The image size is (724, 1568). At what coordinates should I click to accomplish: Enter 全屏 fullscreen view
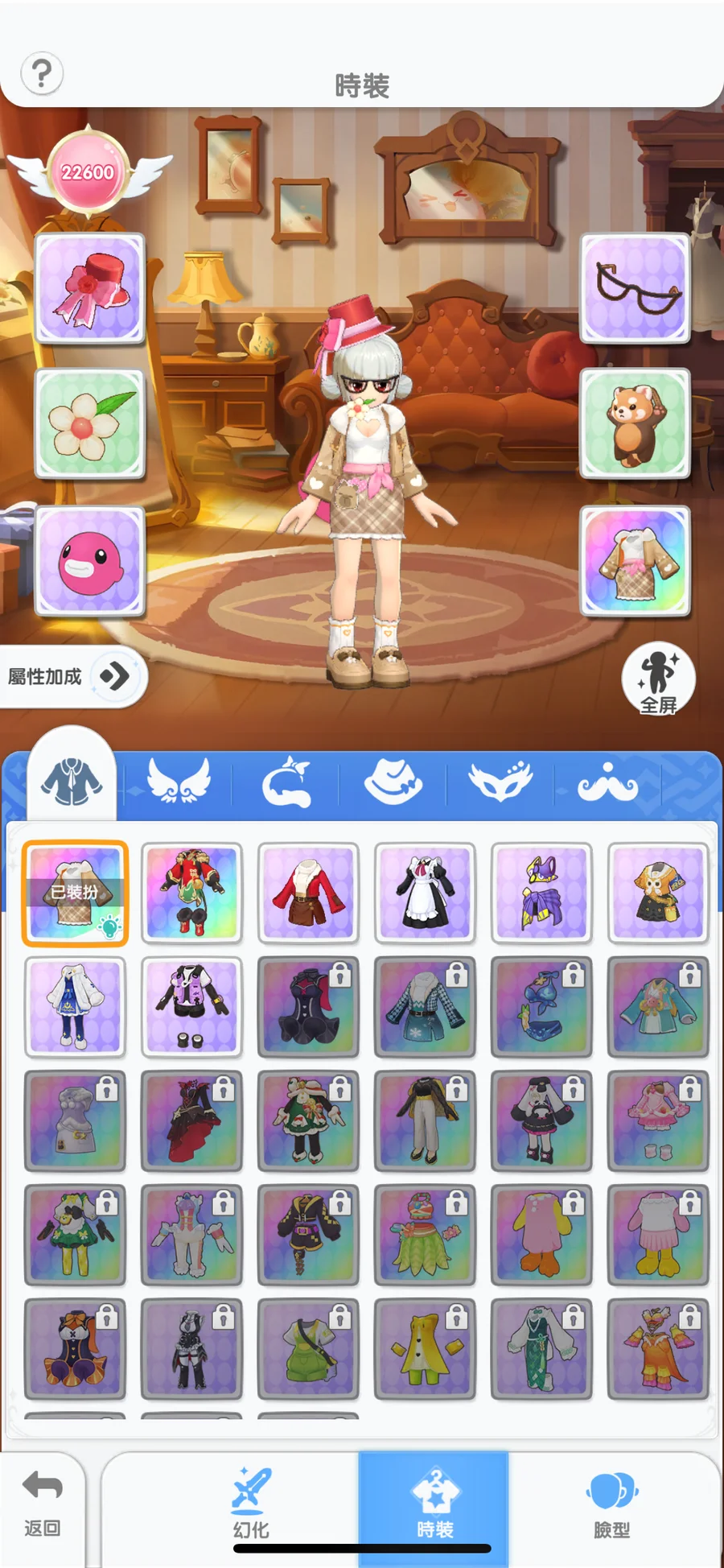point(658,679)
